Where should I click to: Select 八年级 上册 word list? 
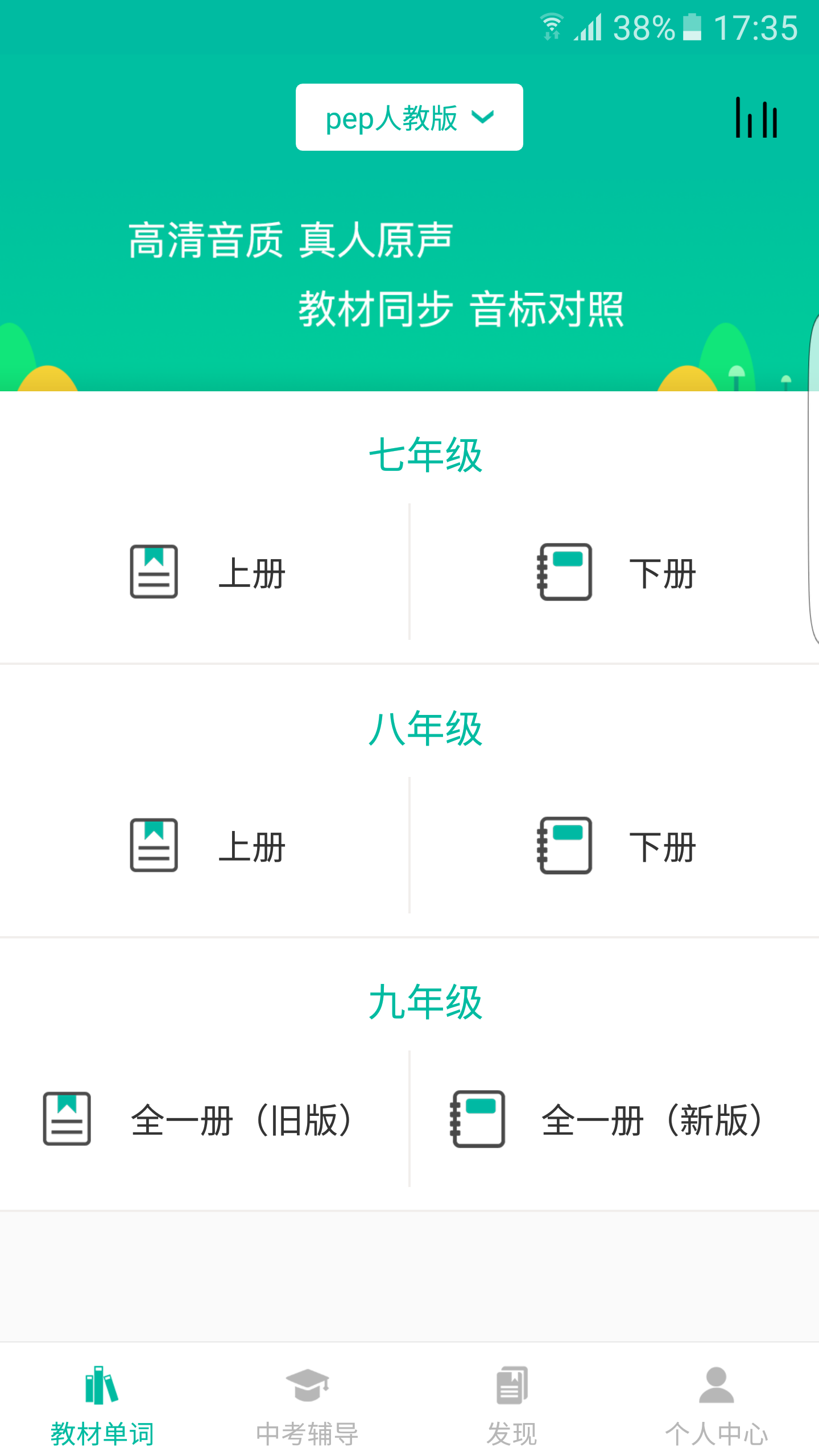click(205, 845)
